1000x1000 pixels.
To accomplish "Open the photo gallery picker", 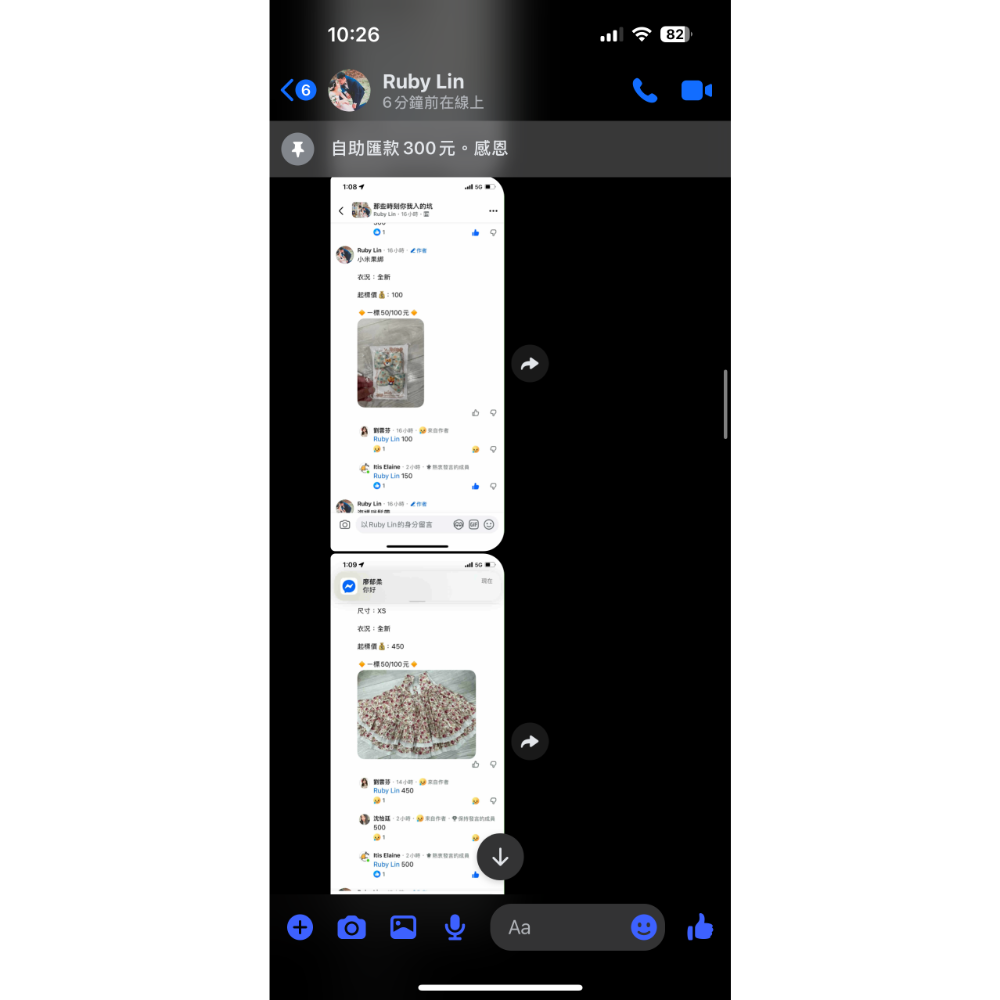I will click(x=403, y=927).
